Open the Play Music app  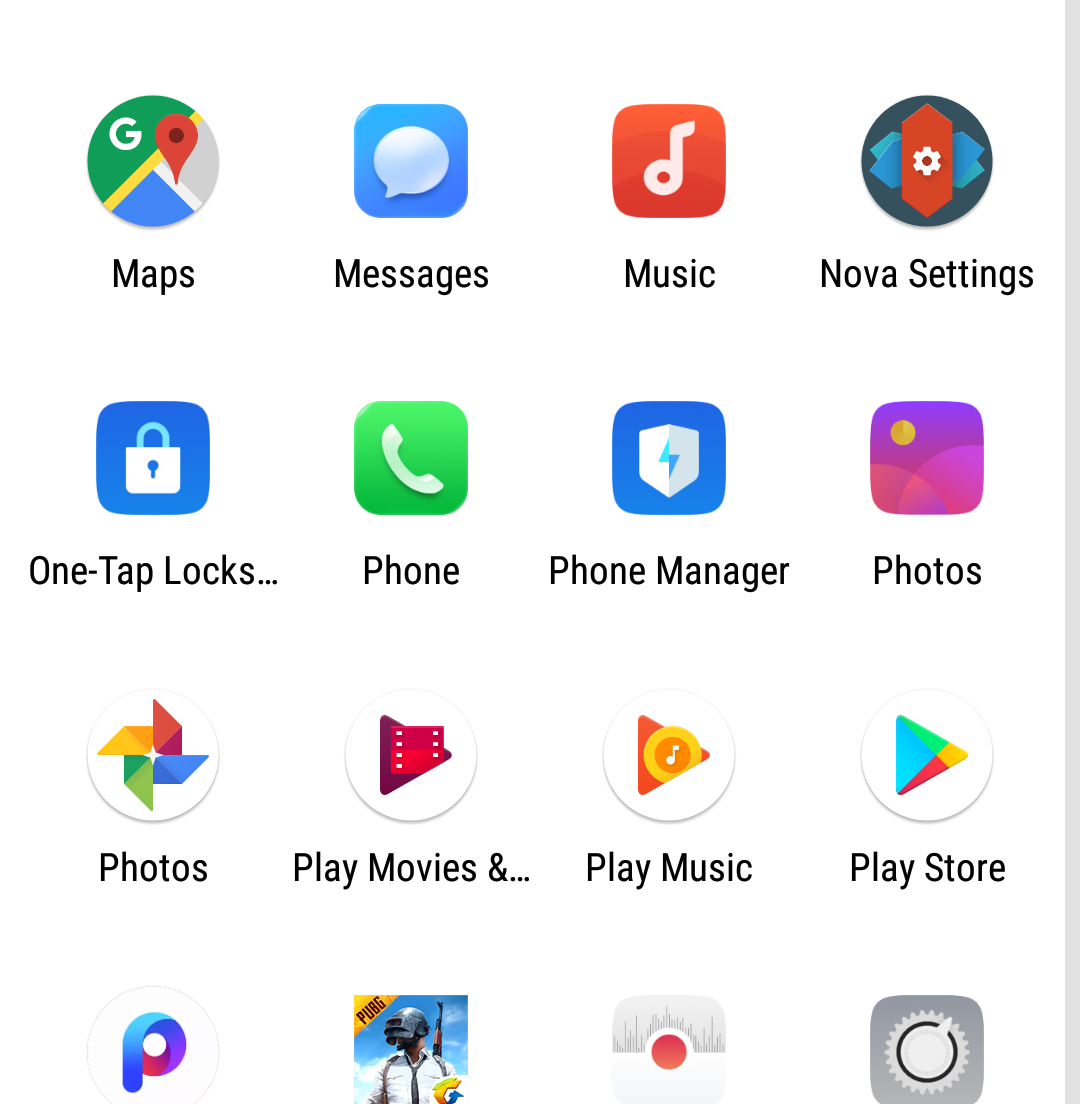pyautogui.click(x=669, y=755)
